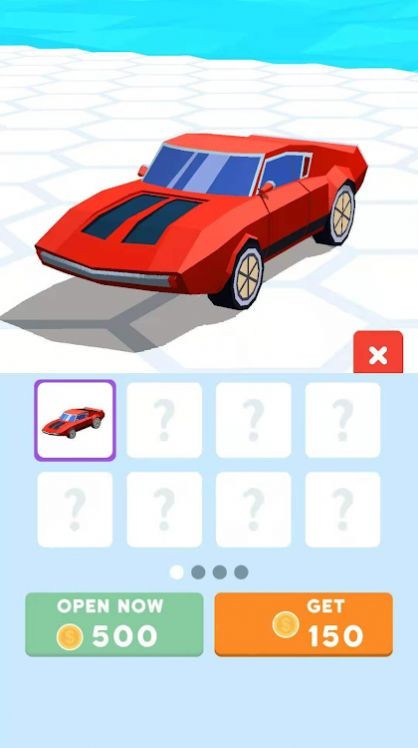Tap Open Now for 500 coins
This screenshot has height=748, width=418.
click(114, 624)
